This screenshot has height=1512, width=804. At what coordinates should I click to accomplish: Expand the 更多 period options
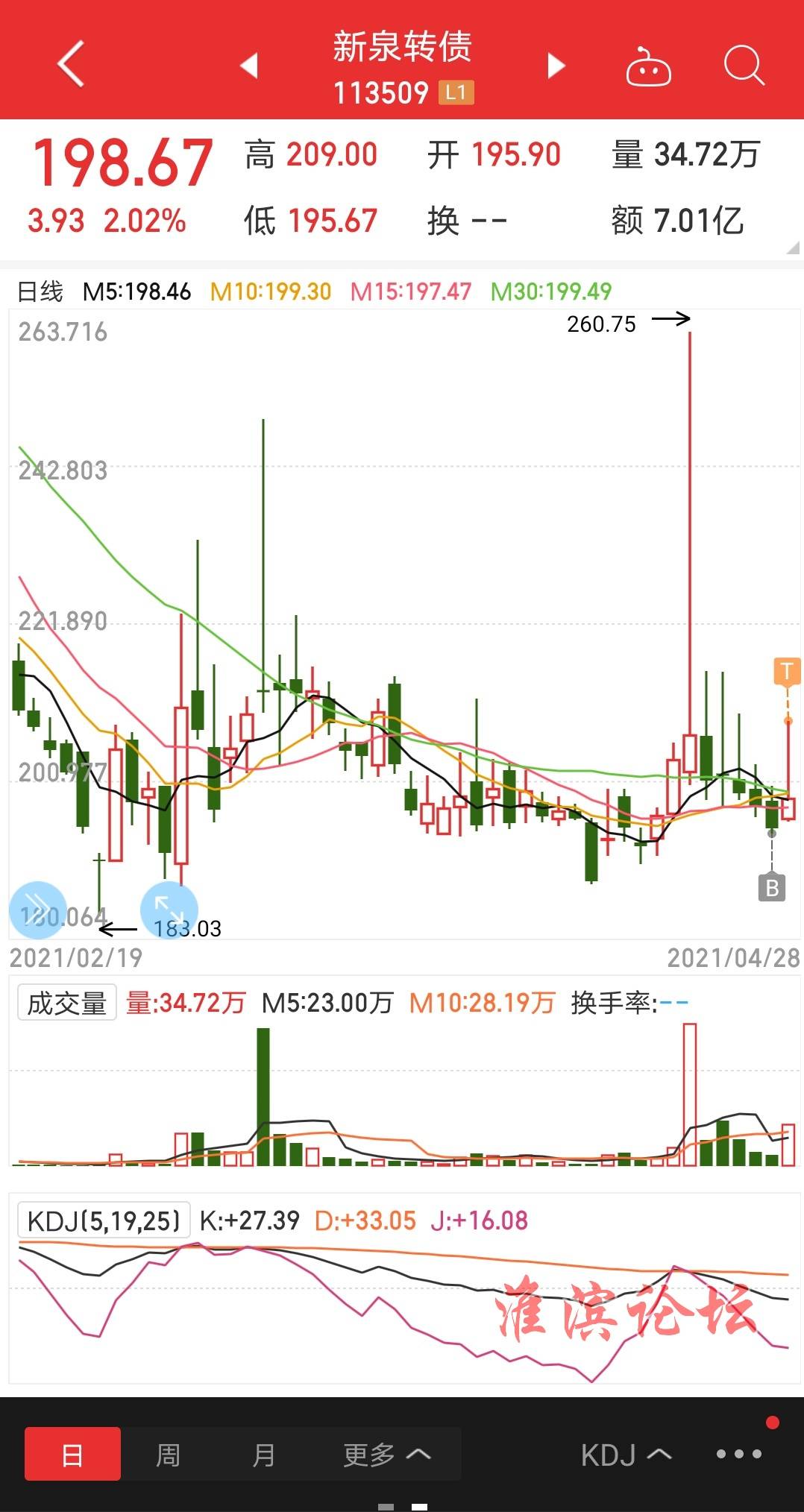coord(386,1455)
